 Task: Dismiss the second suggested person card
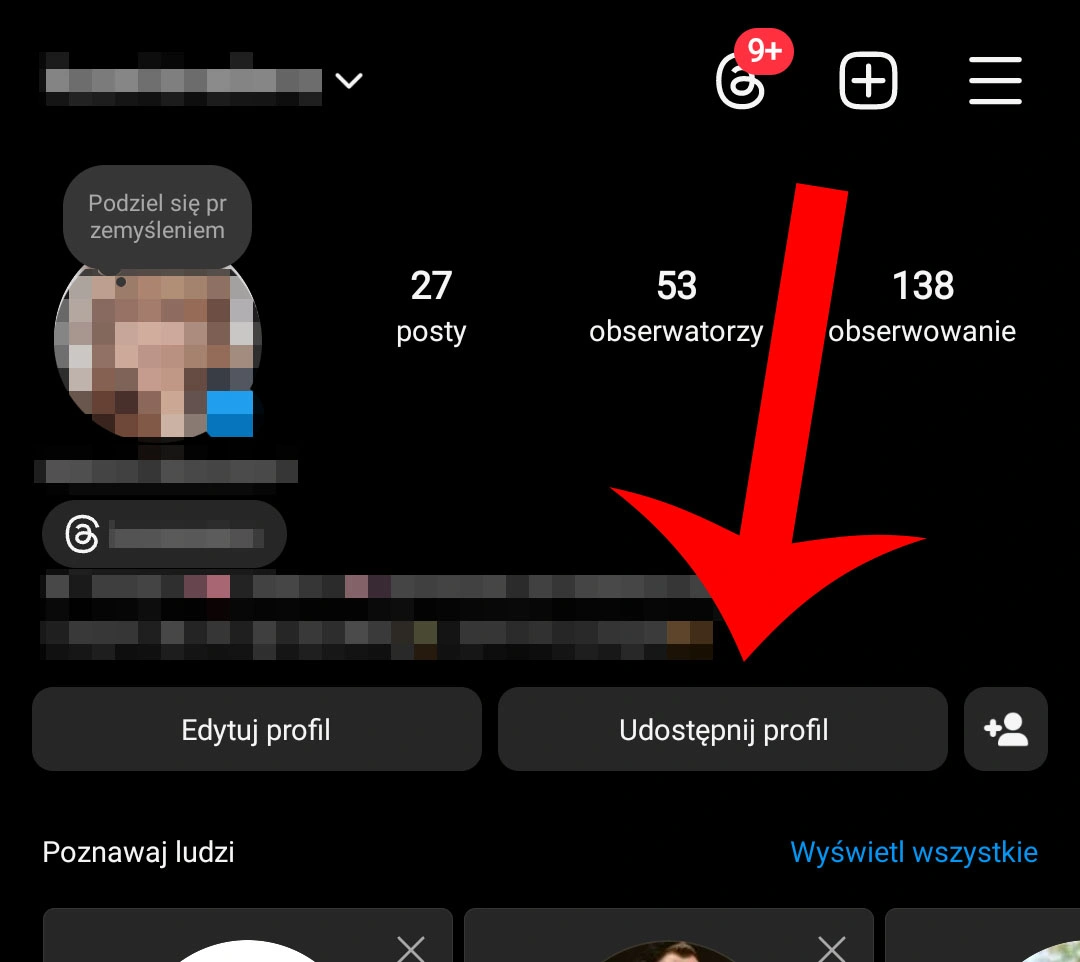(832, 947)
